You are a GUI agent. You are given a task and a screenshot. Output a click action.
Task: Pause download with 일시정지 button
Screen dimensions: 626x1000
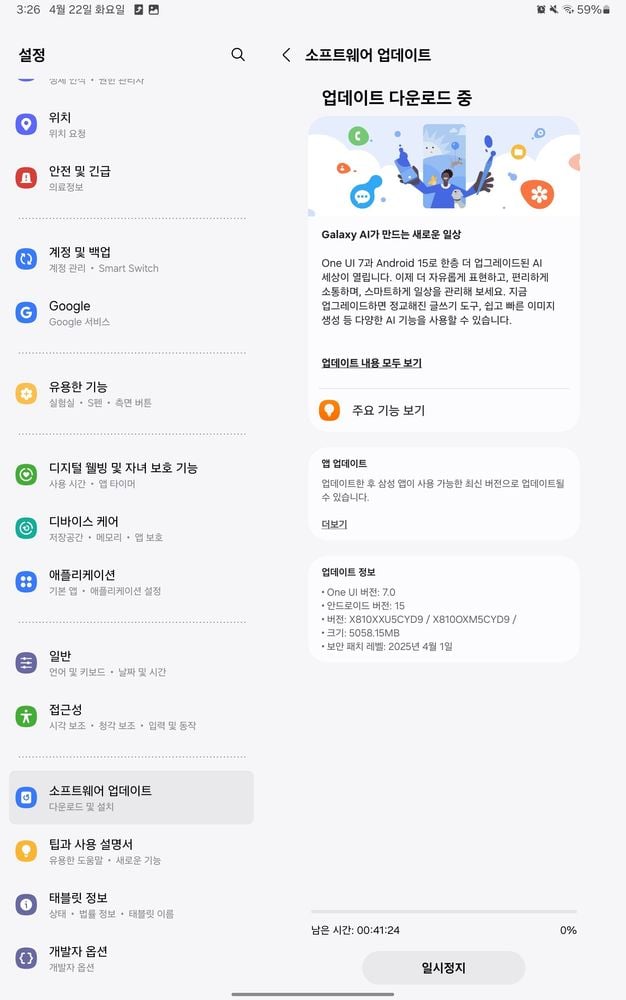(443, 968)
